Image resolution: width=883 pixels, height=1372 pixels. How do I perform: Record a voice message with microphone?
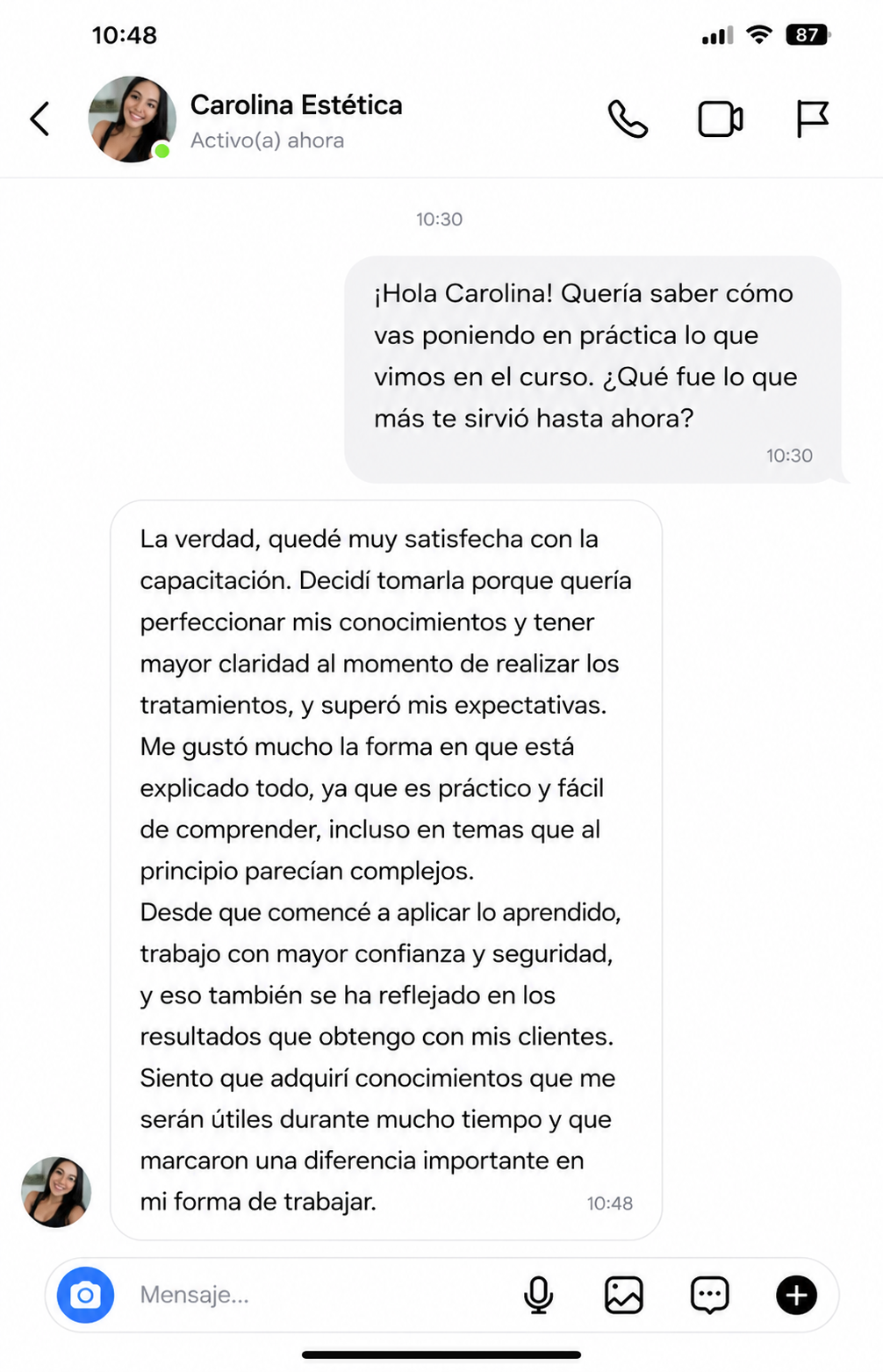[x=538, y=1294]
